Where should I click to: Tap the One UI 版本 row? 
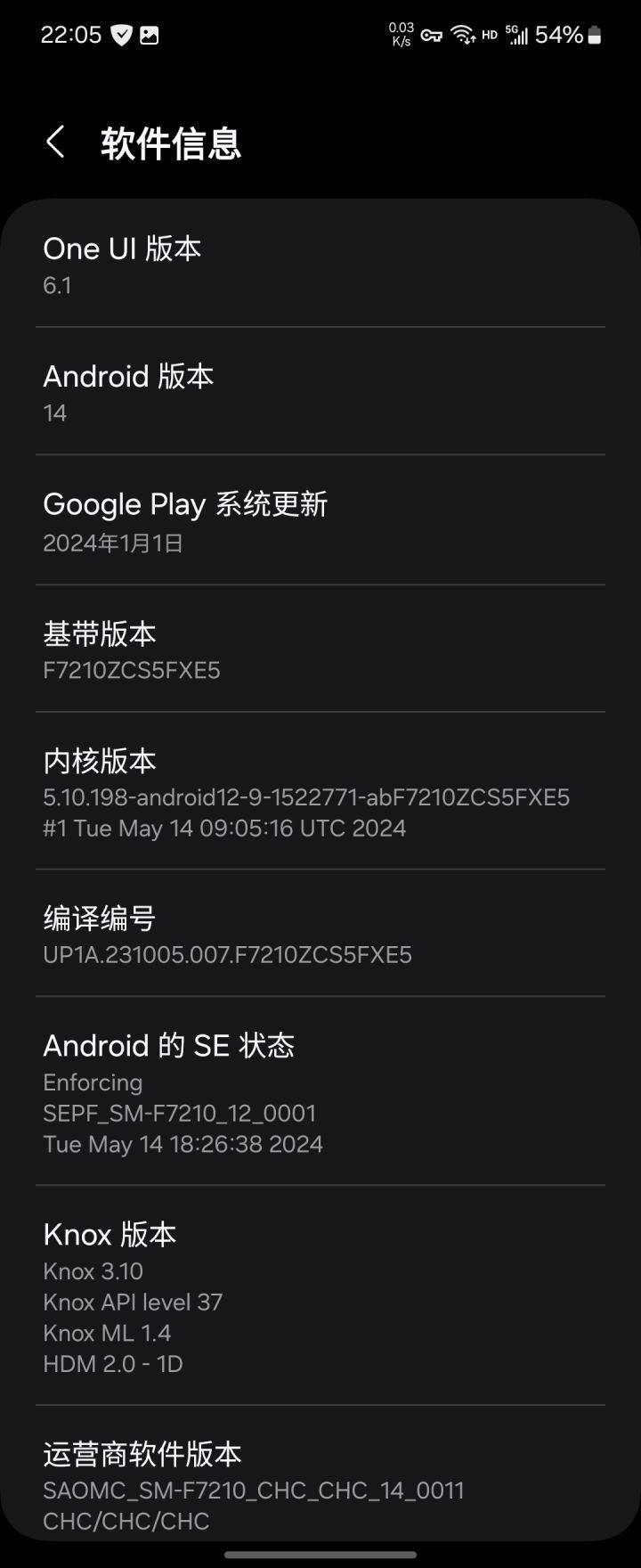point(320,265)
